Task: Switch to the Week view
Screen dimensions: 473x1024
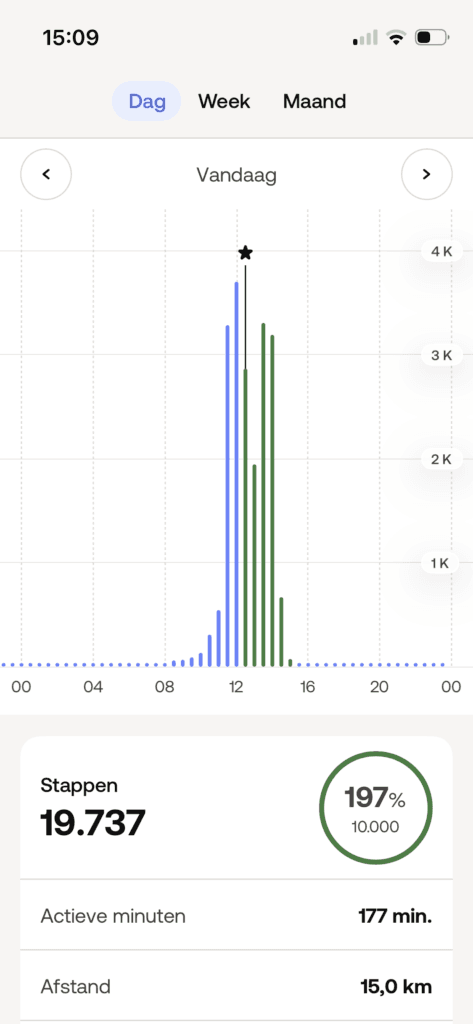Action: click(x=224, y=101)
